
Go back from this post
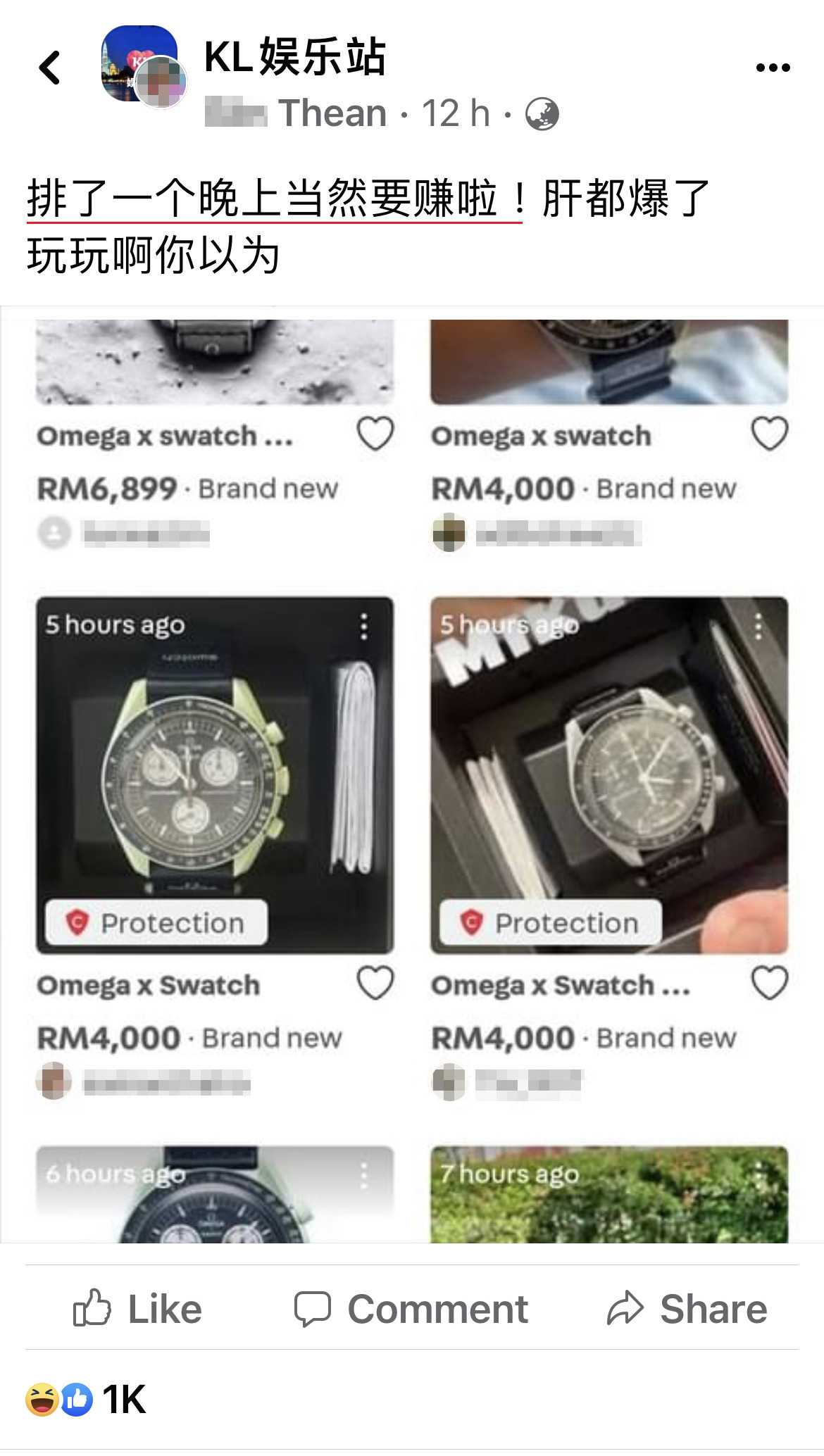[x=49, y=68]
